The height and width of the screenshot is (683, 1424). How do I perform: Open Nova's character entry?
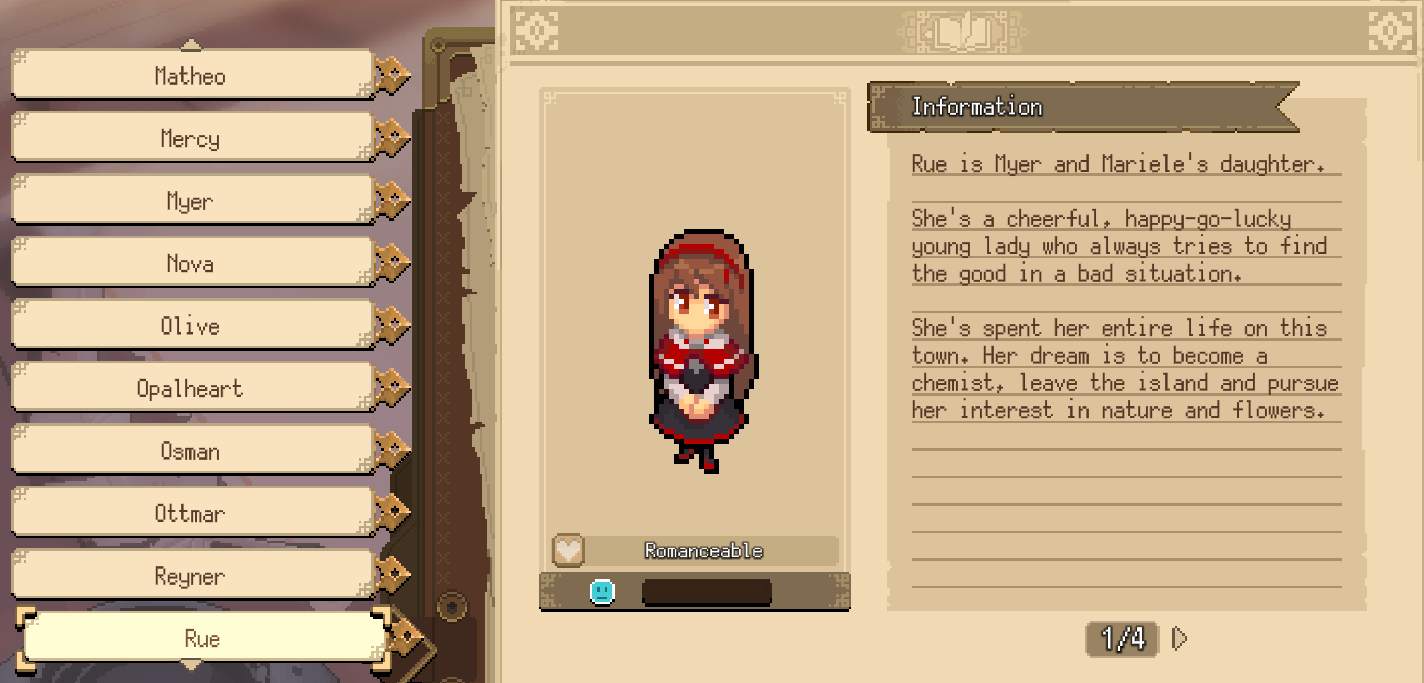[190, 263]
